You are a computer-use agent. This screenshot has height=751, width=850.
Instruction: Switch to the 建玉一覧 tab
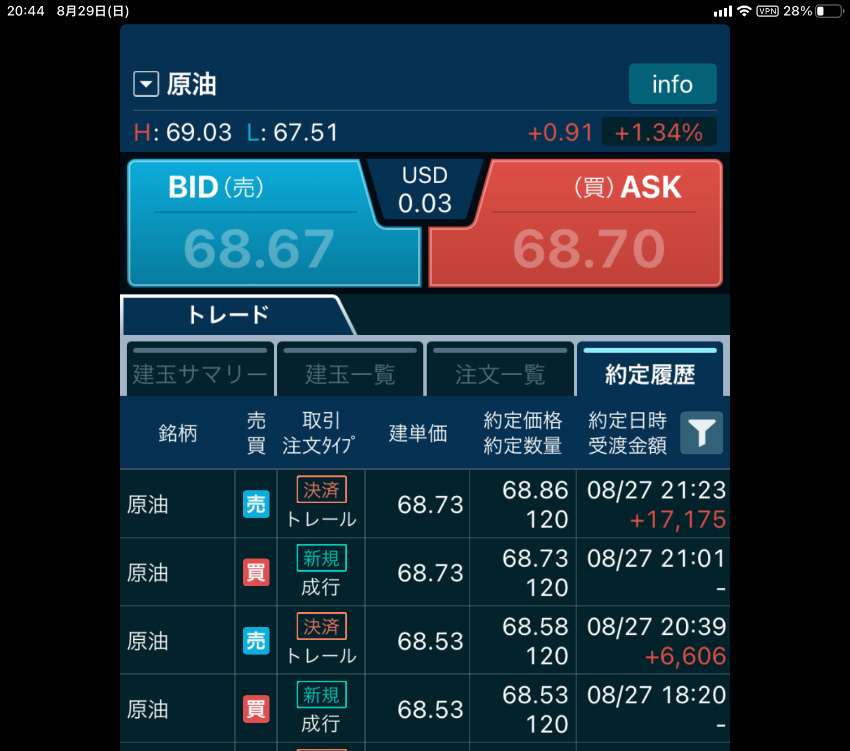coord(350,372)
